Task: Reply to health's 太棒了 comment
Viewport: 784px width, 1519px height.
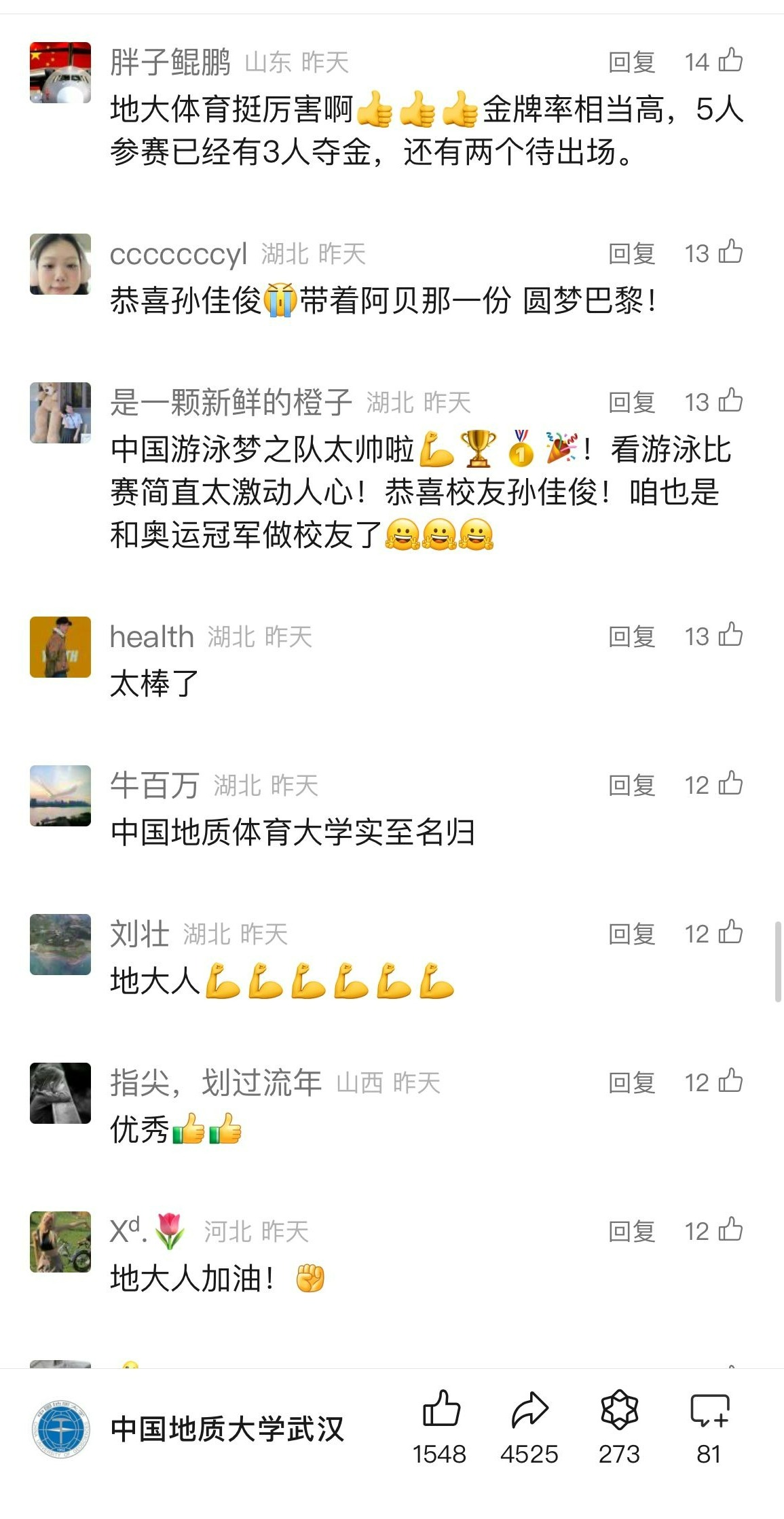Action: 631,636
